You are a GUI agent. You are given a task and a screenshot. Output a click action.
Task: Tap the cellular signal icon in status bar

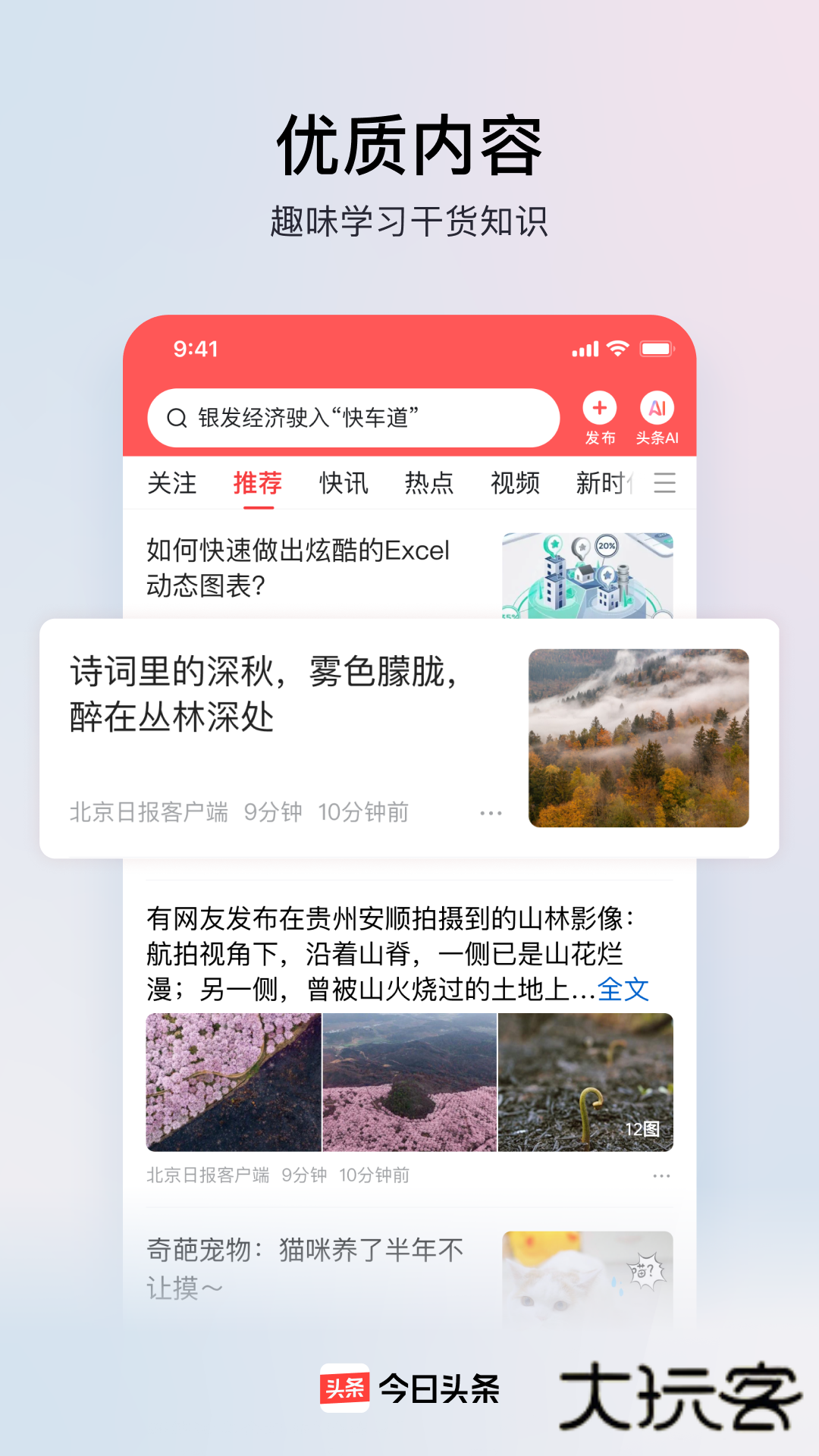(x=584, y=347)
